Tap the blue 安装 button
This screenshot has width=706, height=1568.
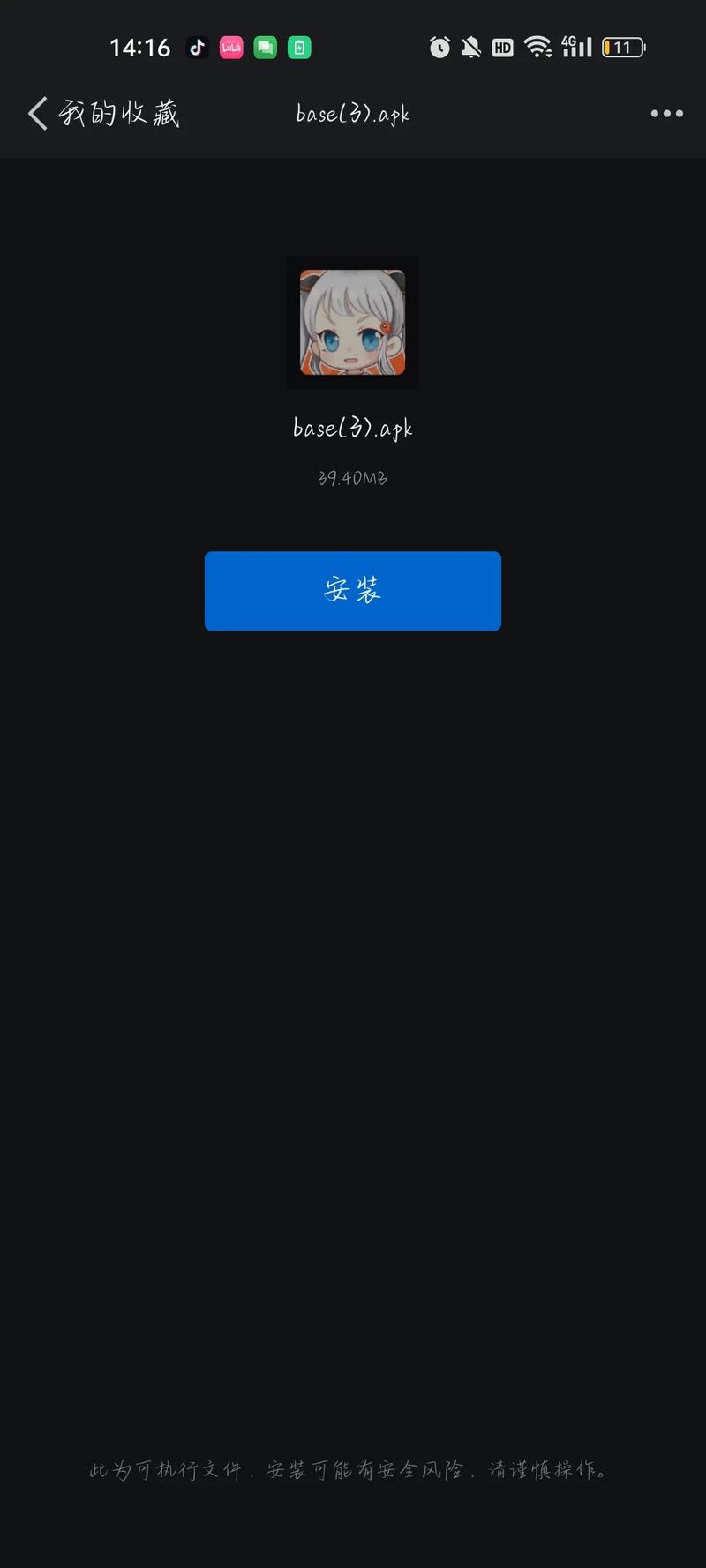[x=352, y=591]
